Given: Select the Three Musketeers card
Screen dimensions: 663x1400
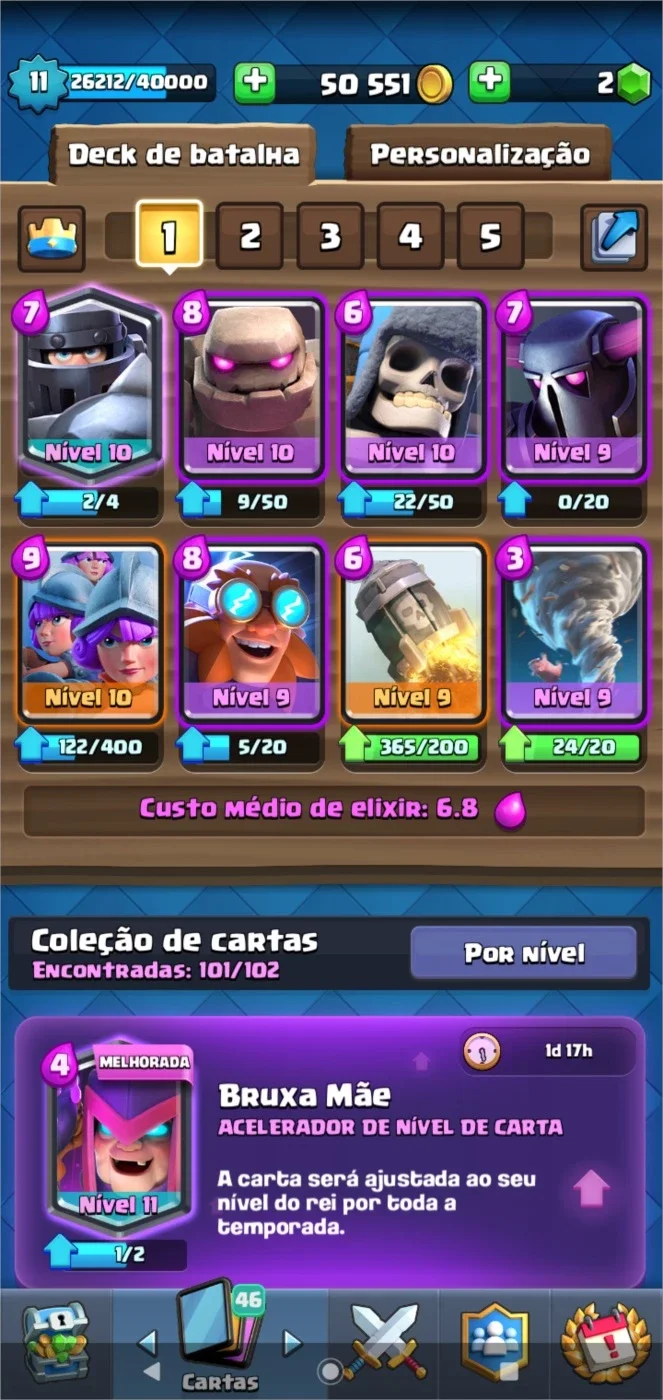Looking at the screenshot, I should click(88, 634).
